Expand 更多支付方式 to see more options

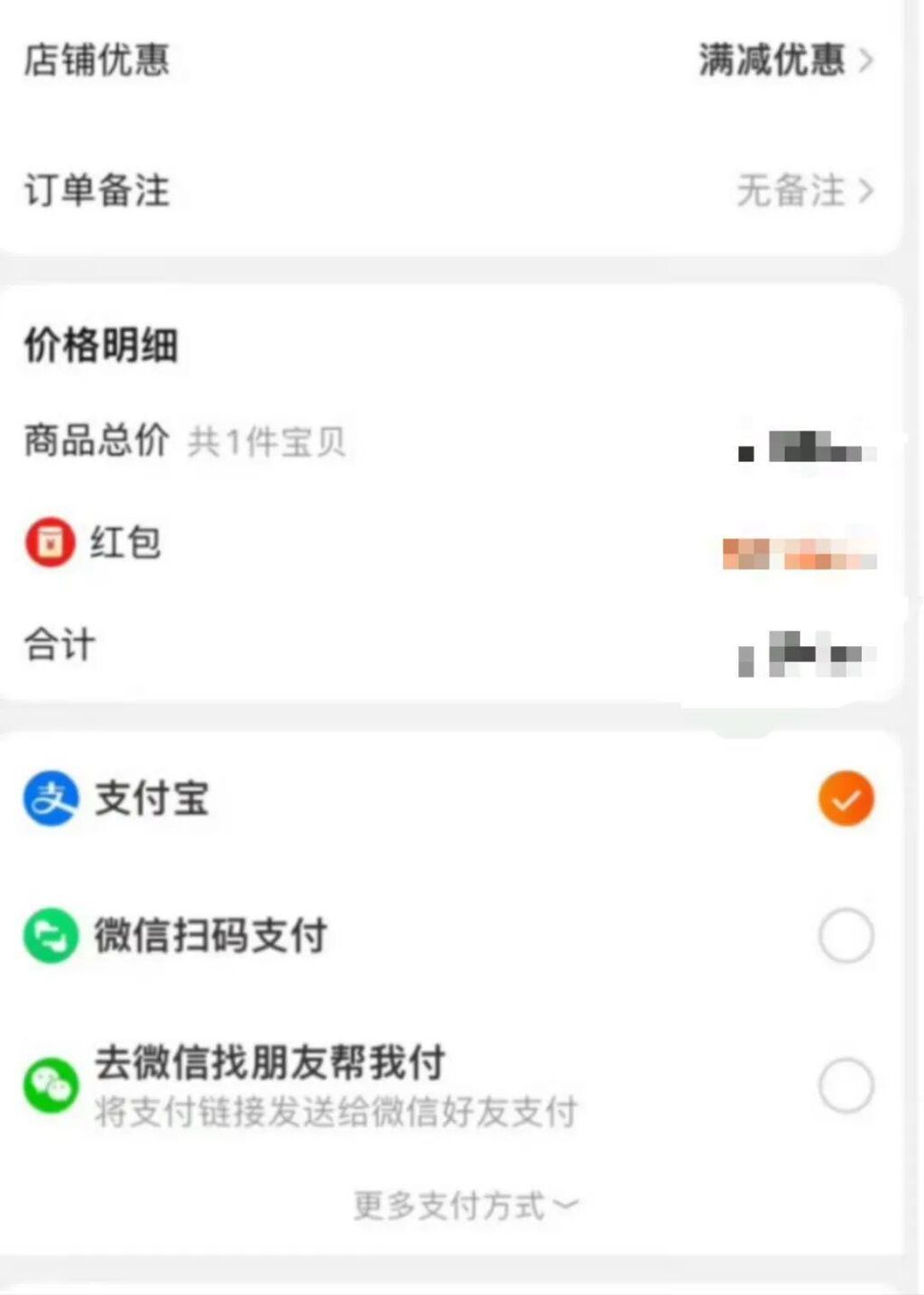[465, 1205]
